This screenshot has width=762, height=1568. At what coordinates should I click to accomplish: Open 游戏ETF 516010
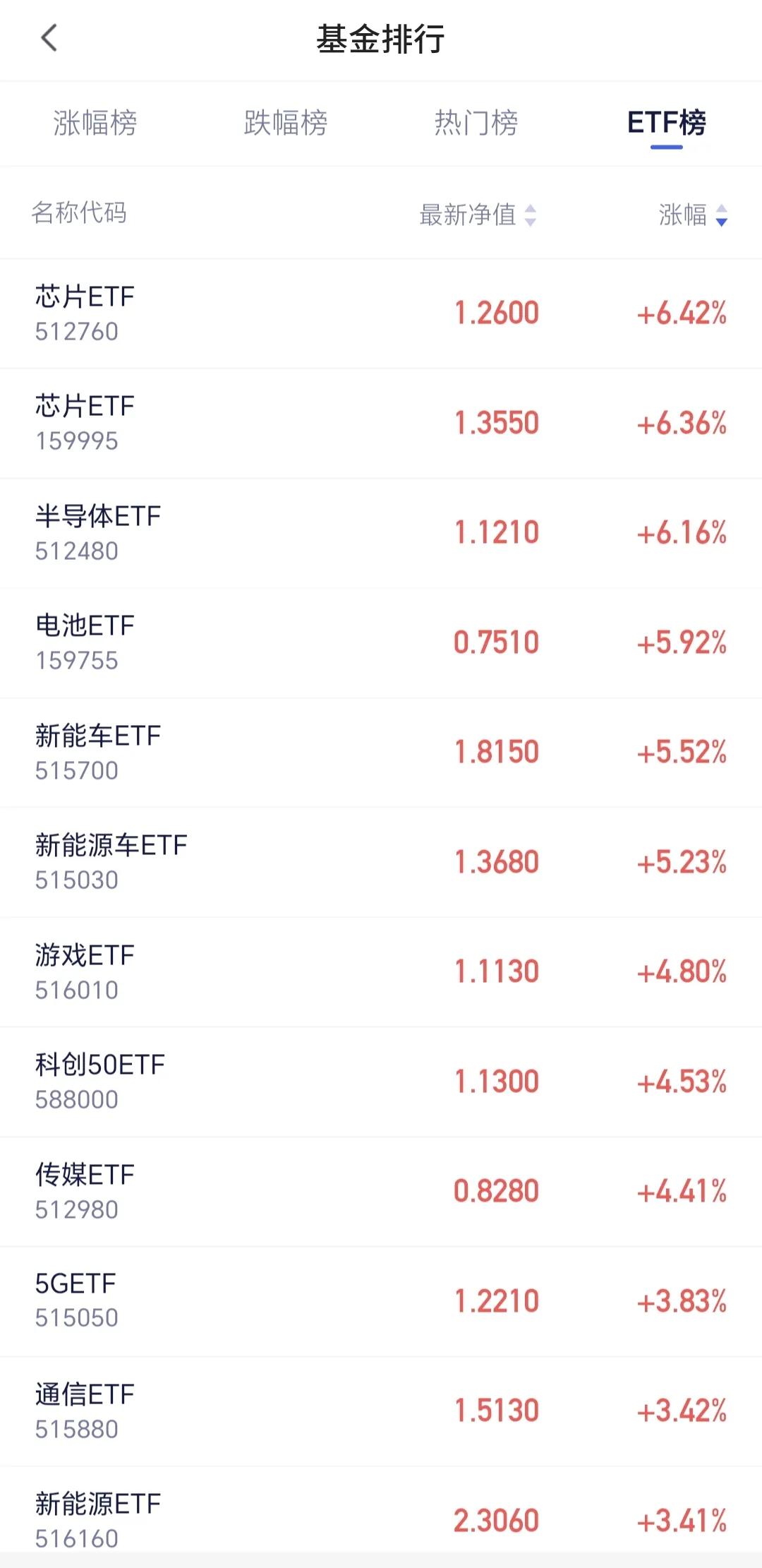pos(381,972)
